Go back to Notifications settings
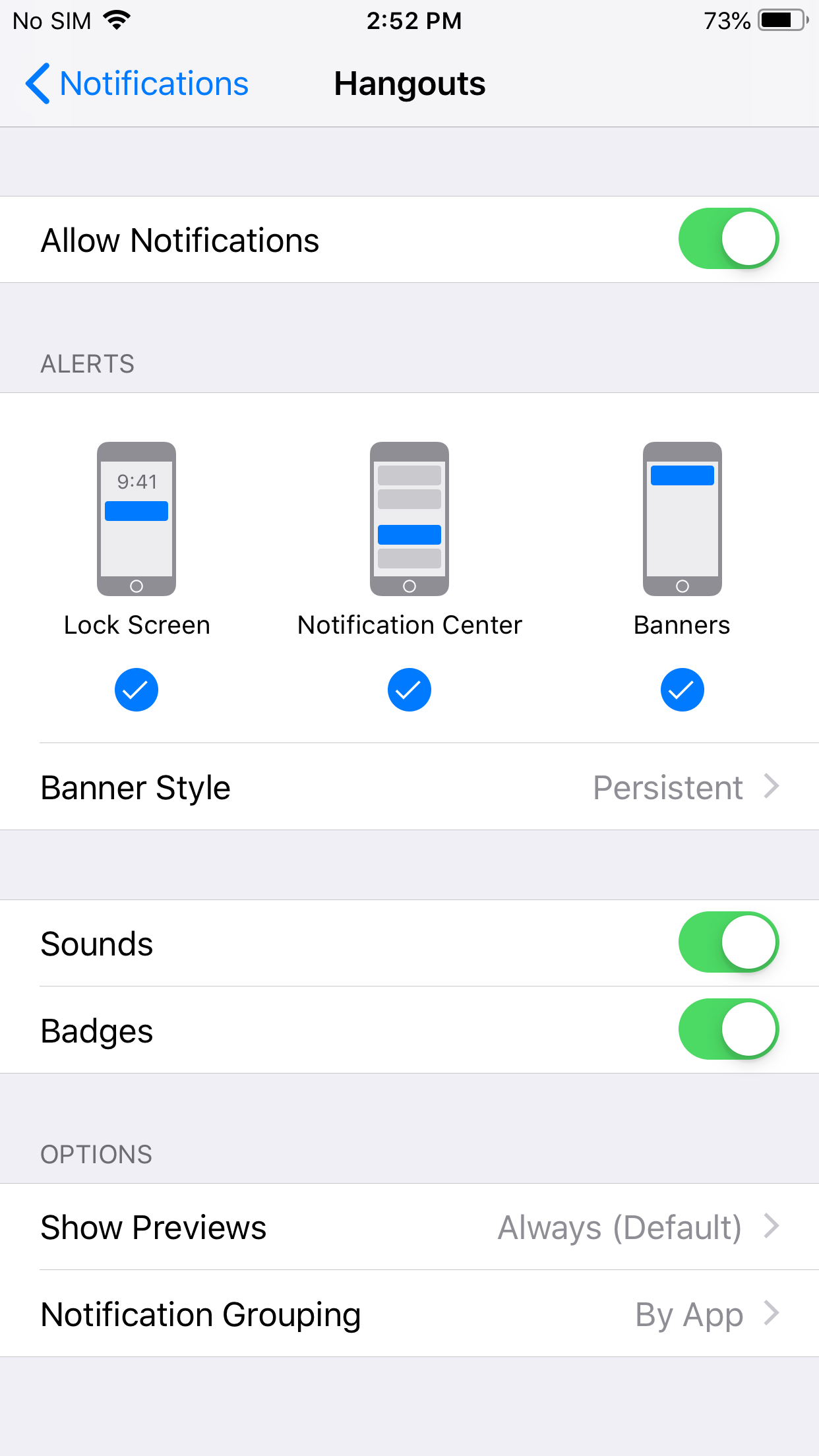The height and width of the screenshot is (1456, 819). coord(136,84)
